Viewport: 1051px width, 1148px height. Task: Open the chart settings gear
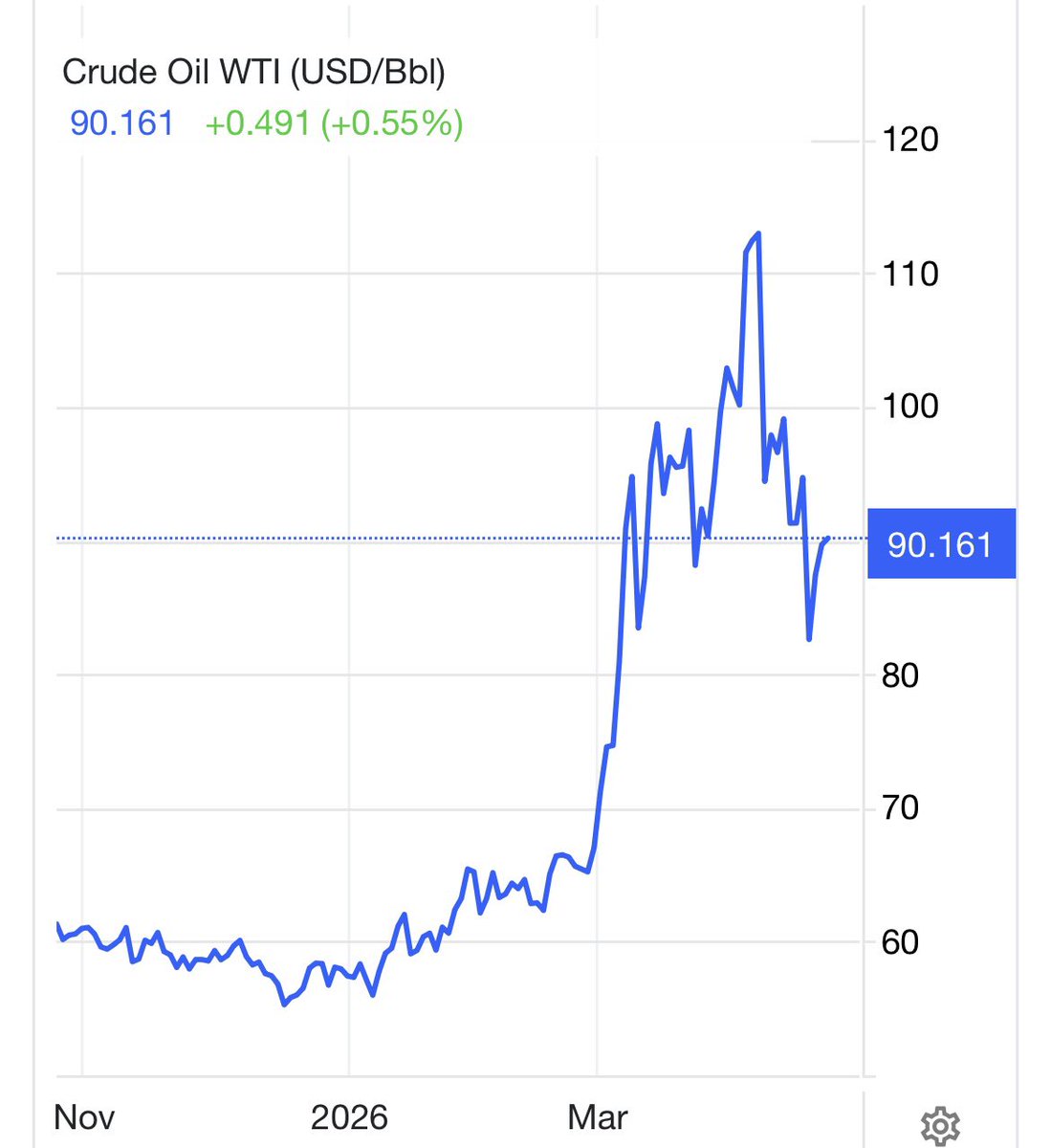coord(939,1125)
